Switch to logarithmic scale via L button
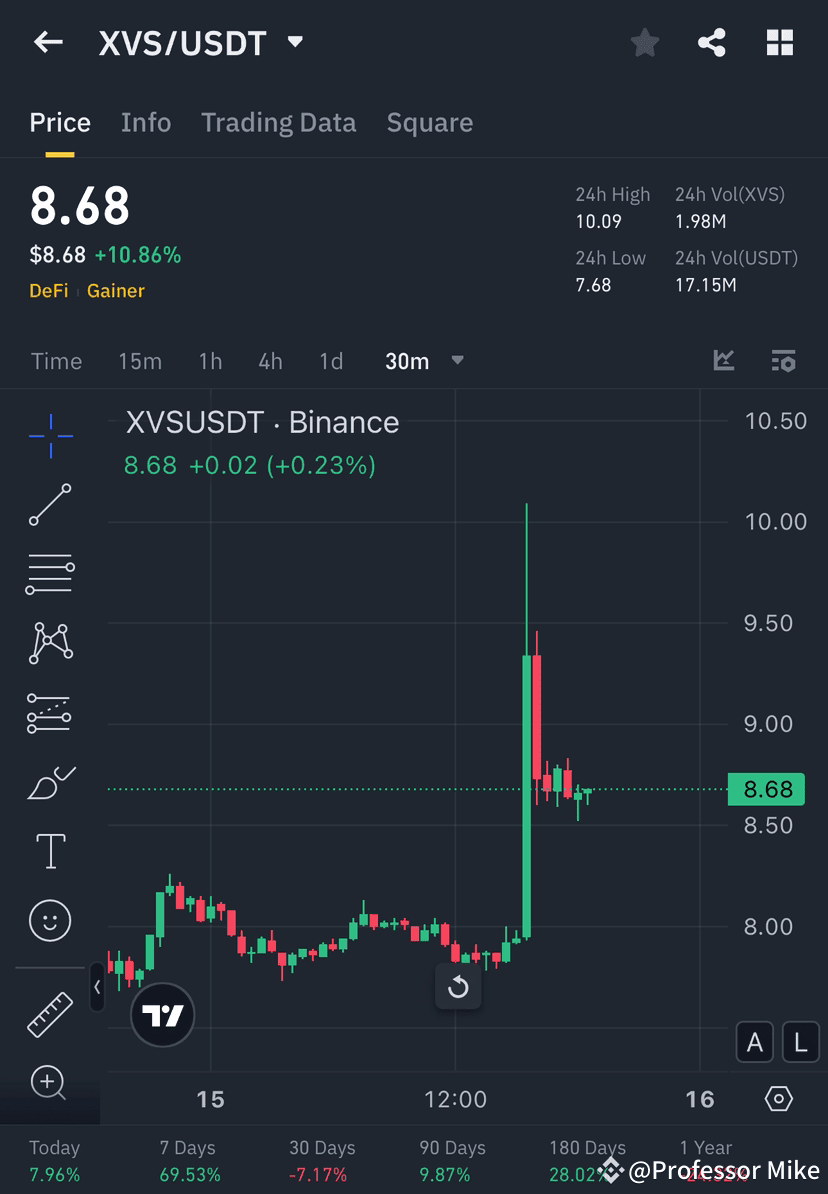Image resolution: width=828 pixels, height=1194 pixels. (x=800, y=1042)
